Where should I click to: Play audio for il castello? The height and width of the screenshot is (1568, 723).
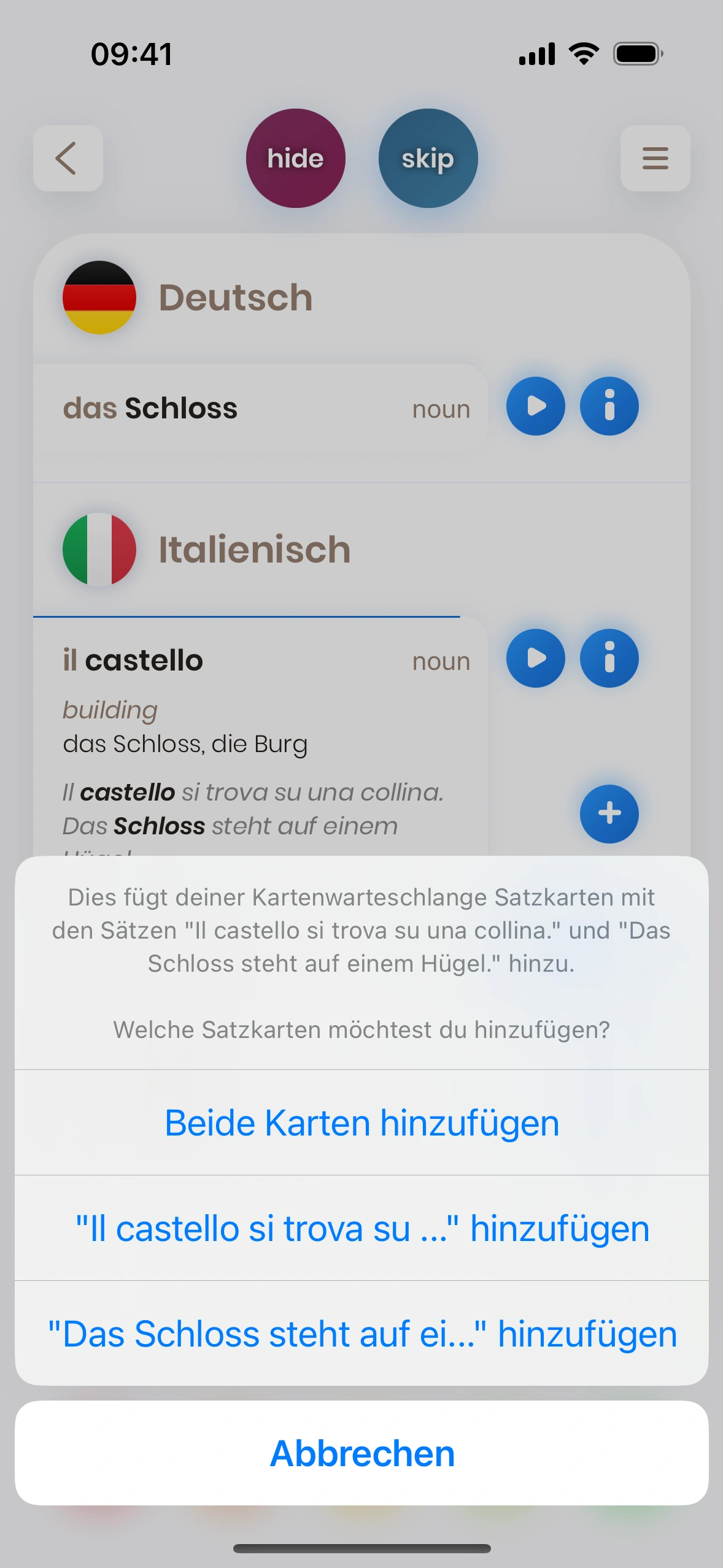(535, 658)
